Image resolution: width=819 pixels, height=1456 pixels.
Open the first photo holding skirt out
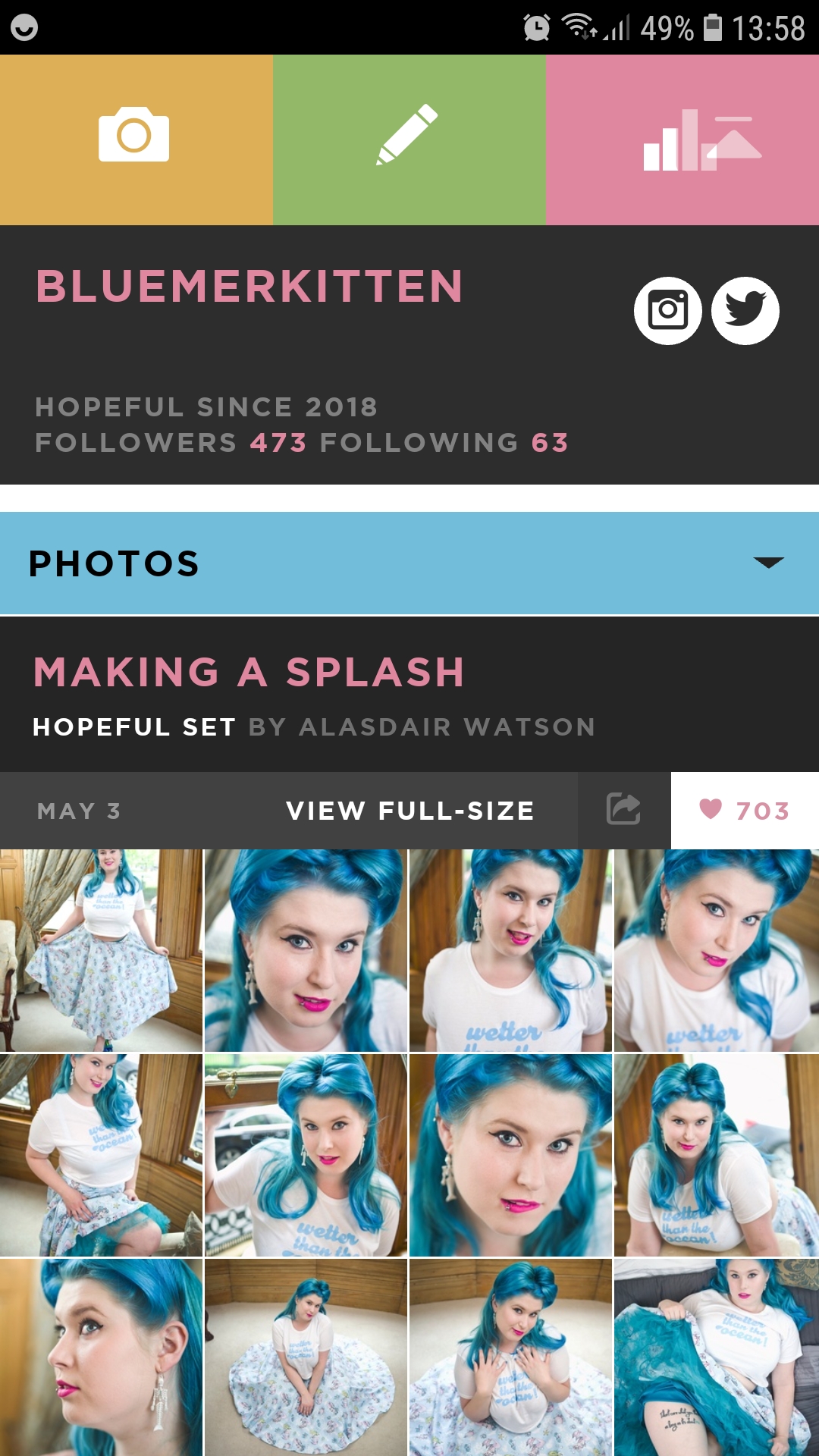point(101,950)
